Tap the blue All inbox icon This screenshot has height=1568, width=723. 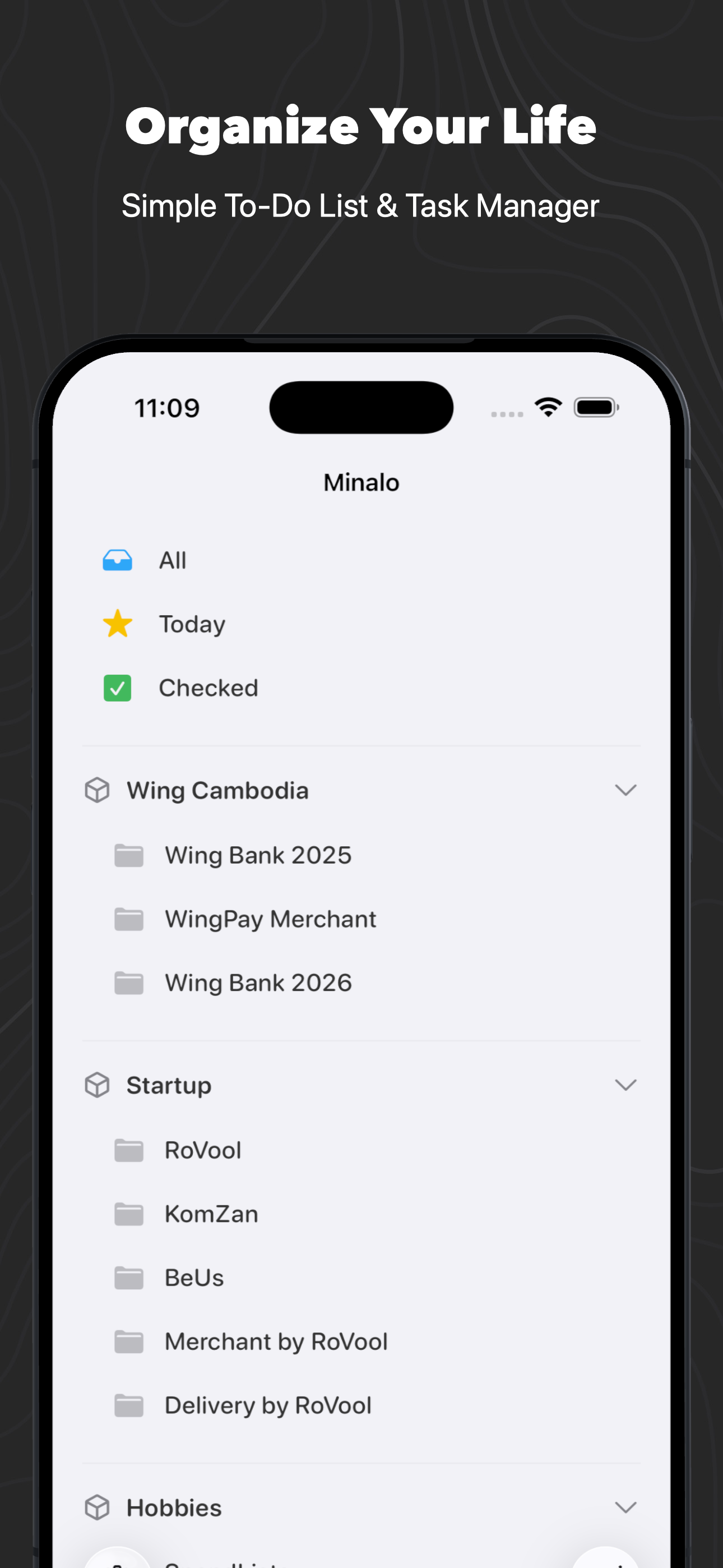[118, 560]
